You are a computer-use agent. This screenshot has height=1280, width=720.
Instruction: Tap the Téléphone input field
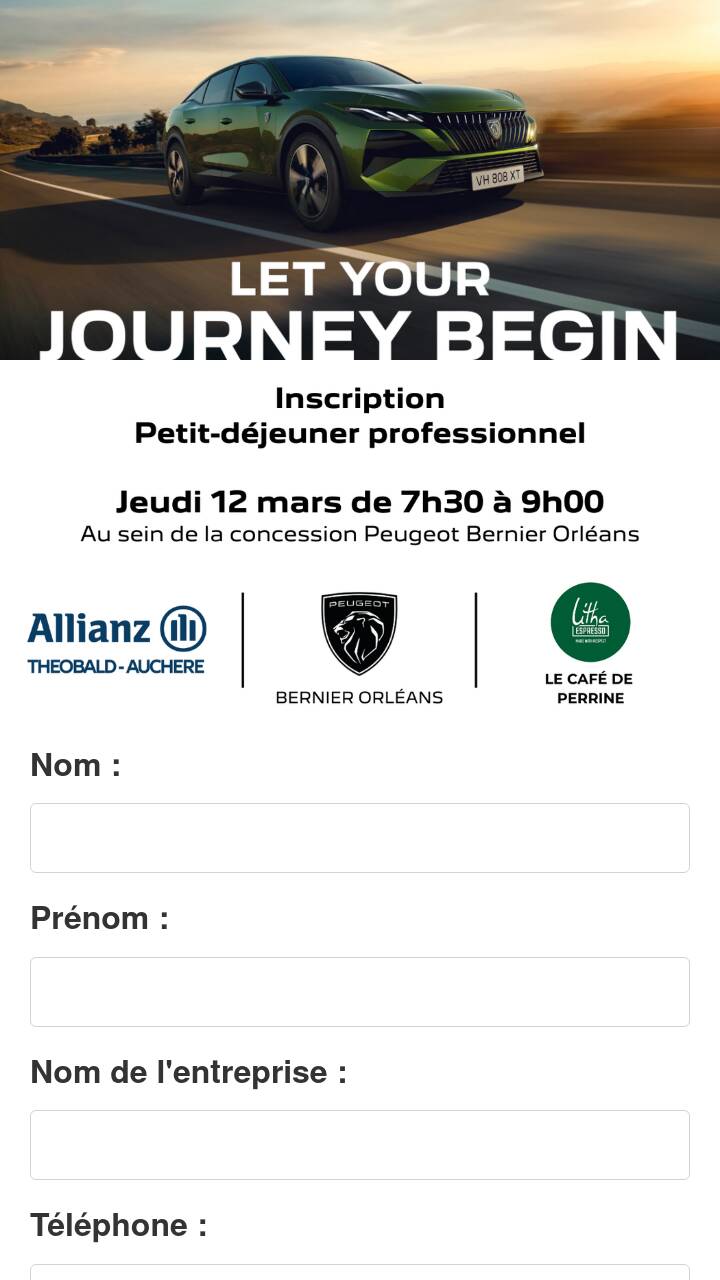tap(360, 1272)
